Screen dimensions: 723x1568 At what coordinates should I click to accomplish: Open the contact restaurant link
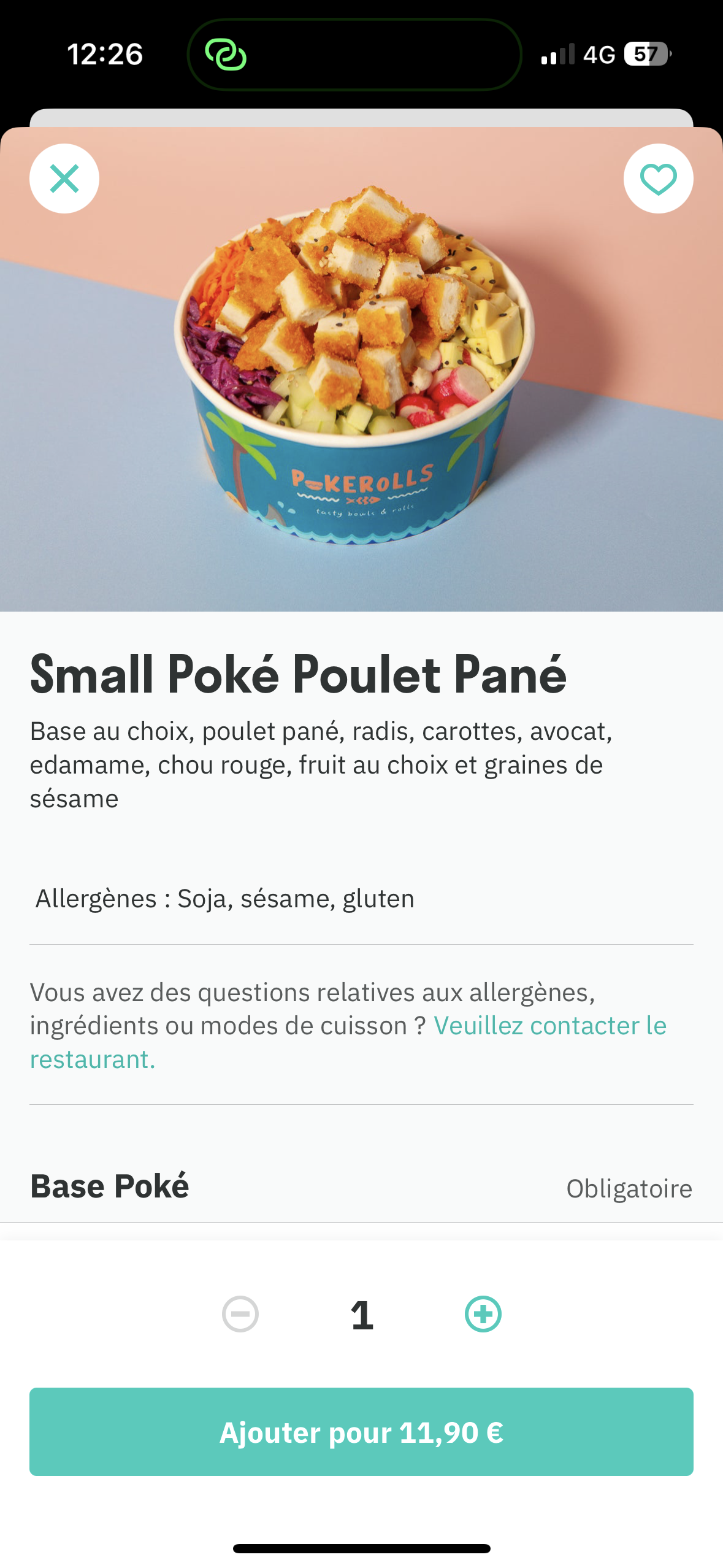(549, 1026)
